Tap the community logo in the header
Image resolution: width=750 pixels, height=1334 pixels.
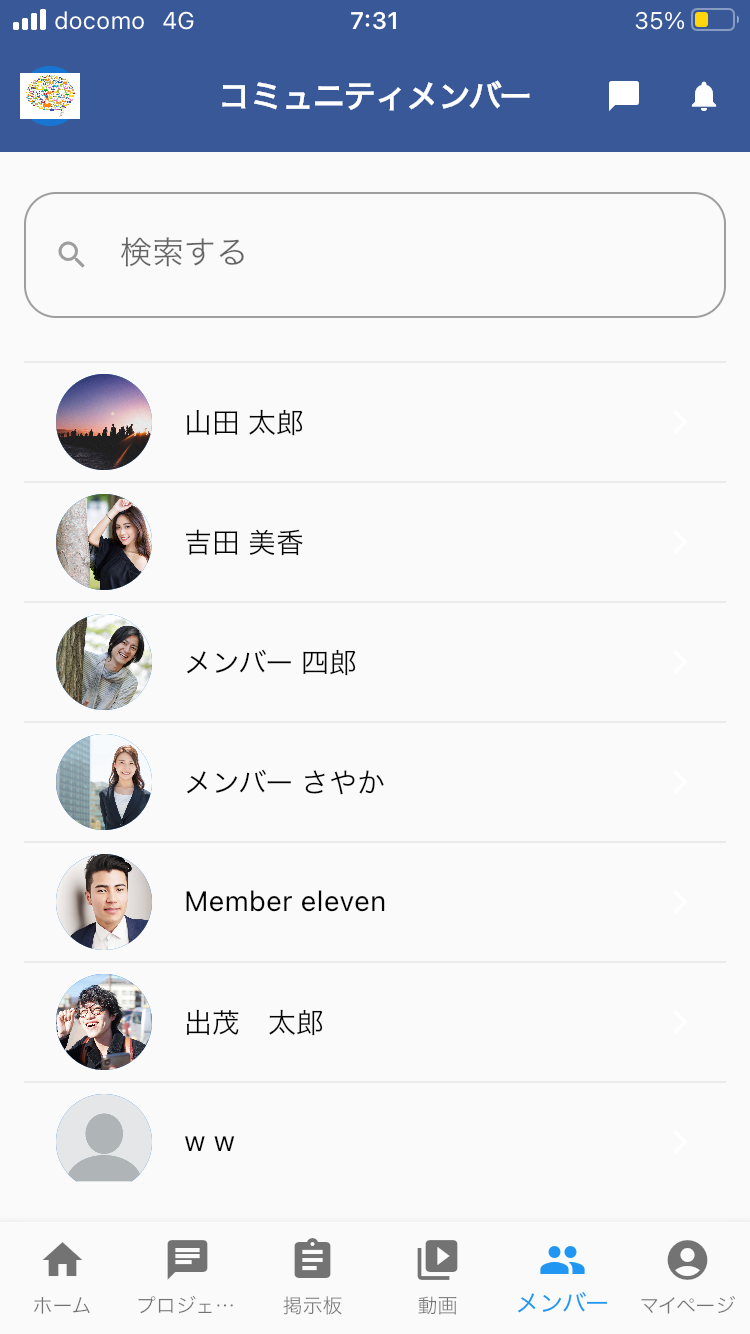click(x=50, y=96)
